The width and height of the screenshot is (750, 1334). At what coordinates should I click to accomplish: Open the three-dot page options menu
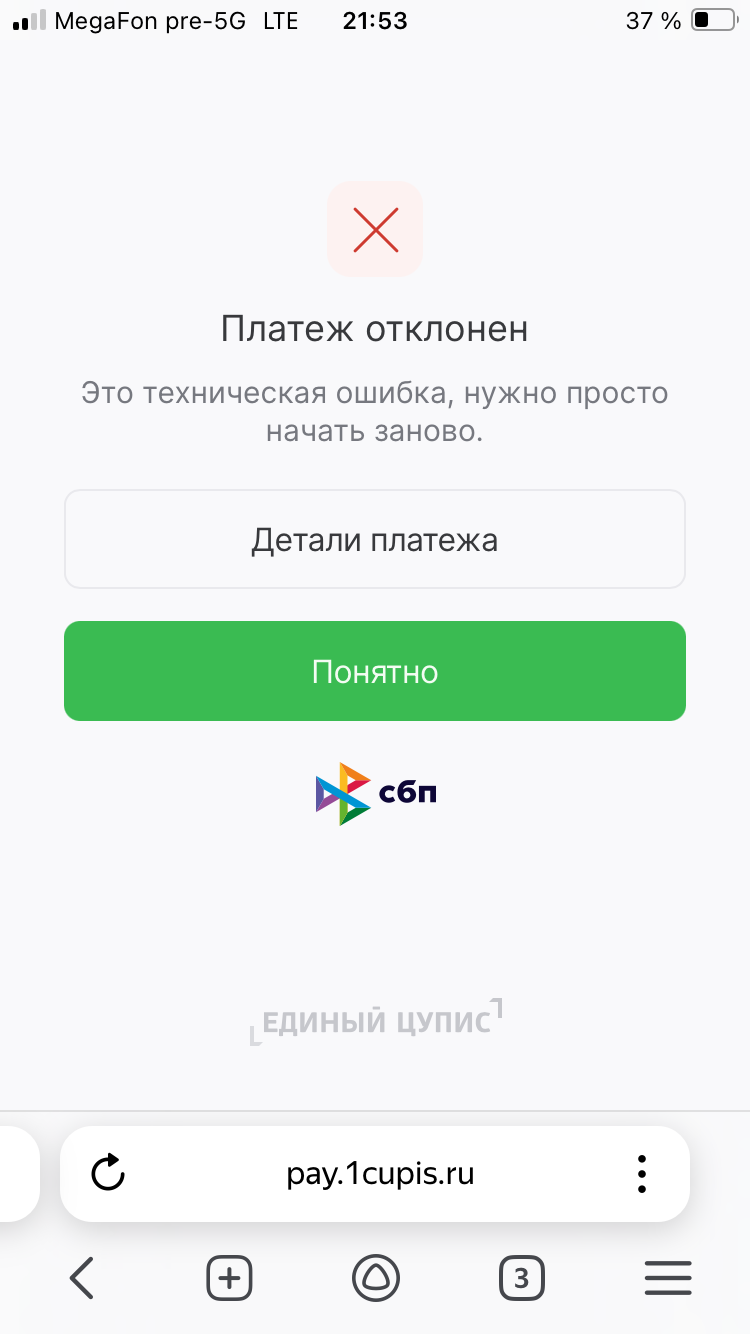click(642, 1173)
